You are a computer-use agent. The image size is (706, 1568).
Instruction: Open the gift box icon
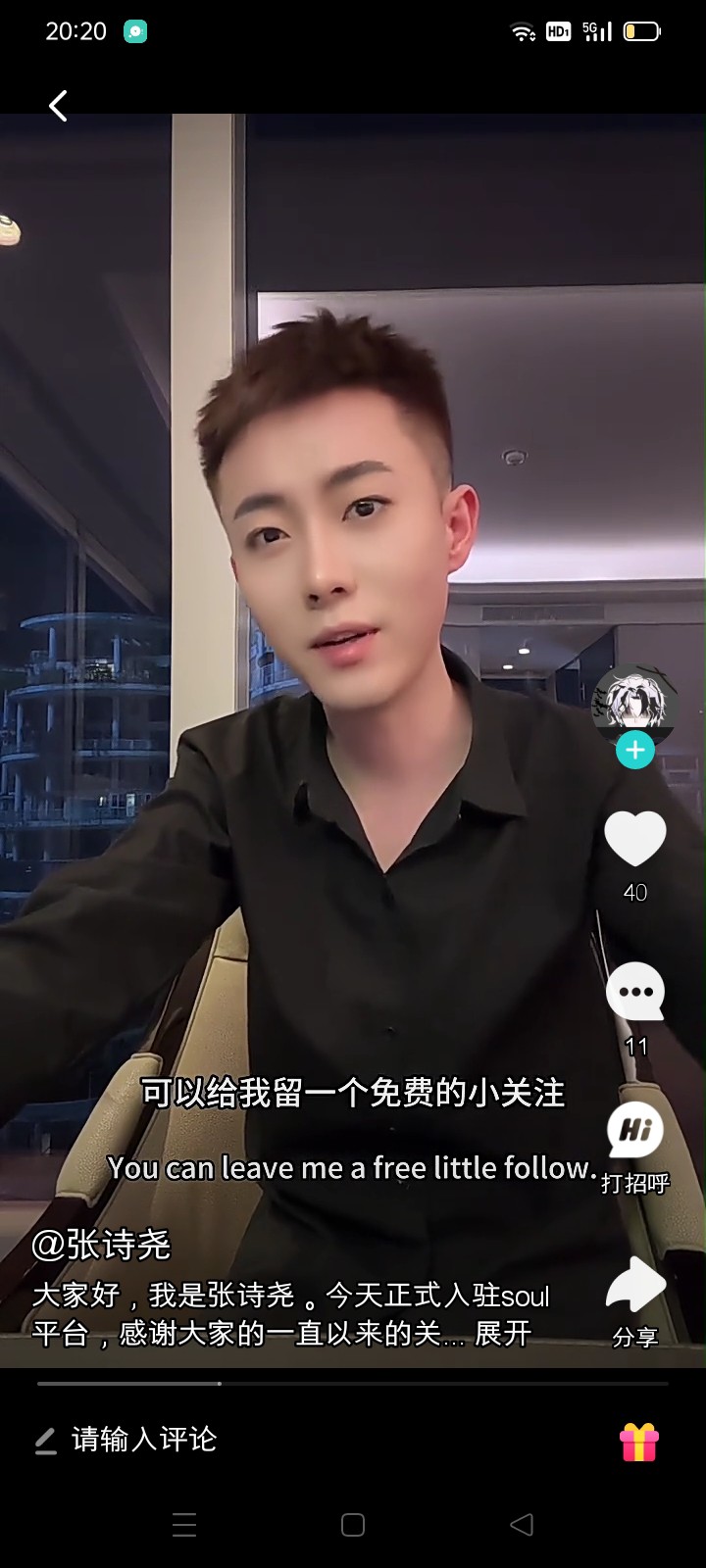[639, 1442]
